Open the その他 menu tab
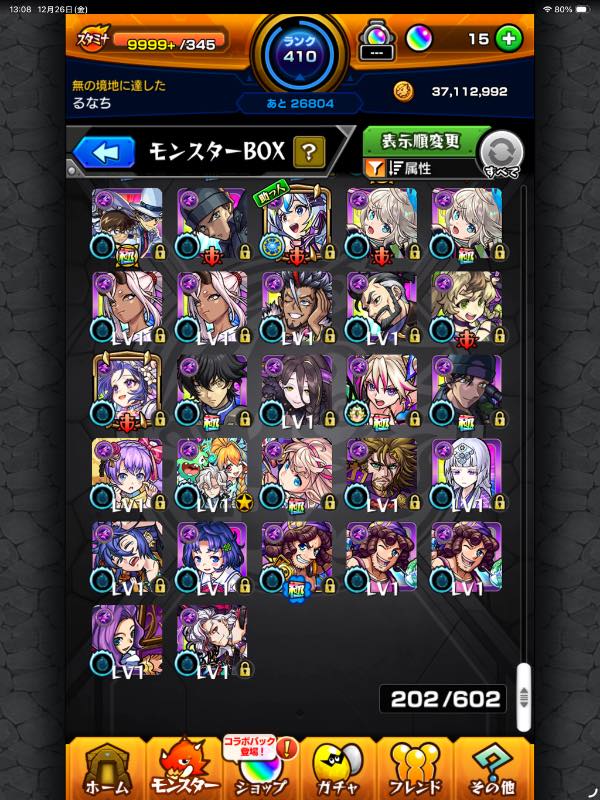 pos(492,768)
